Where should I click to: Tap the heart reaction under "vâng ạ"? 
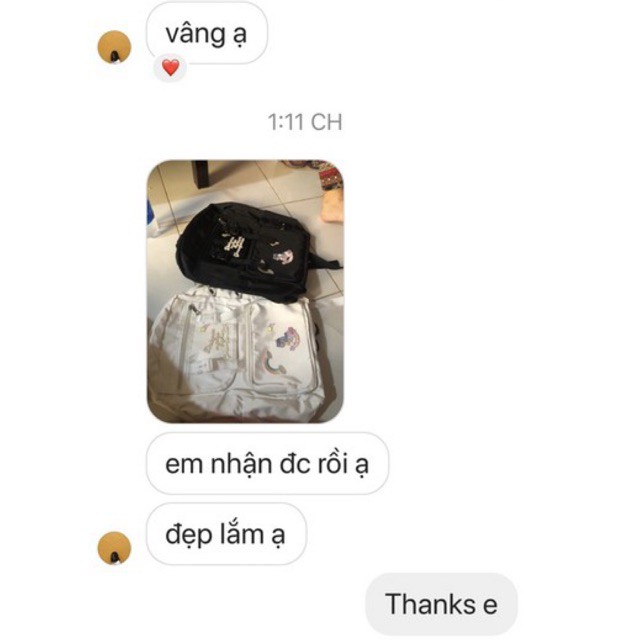(170, 68)
